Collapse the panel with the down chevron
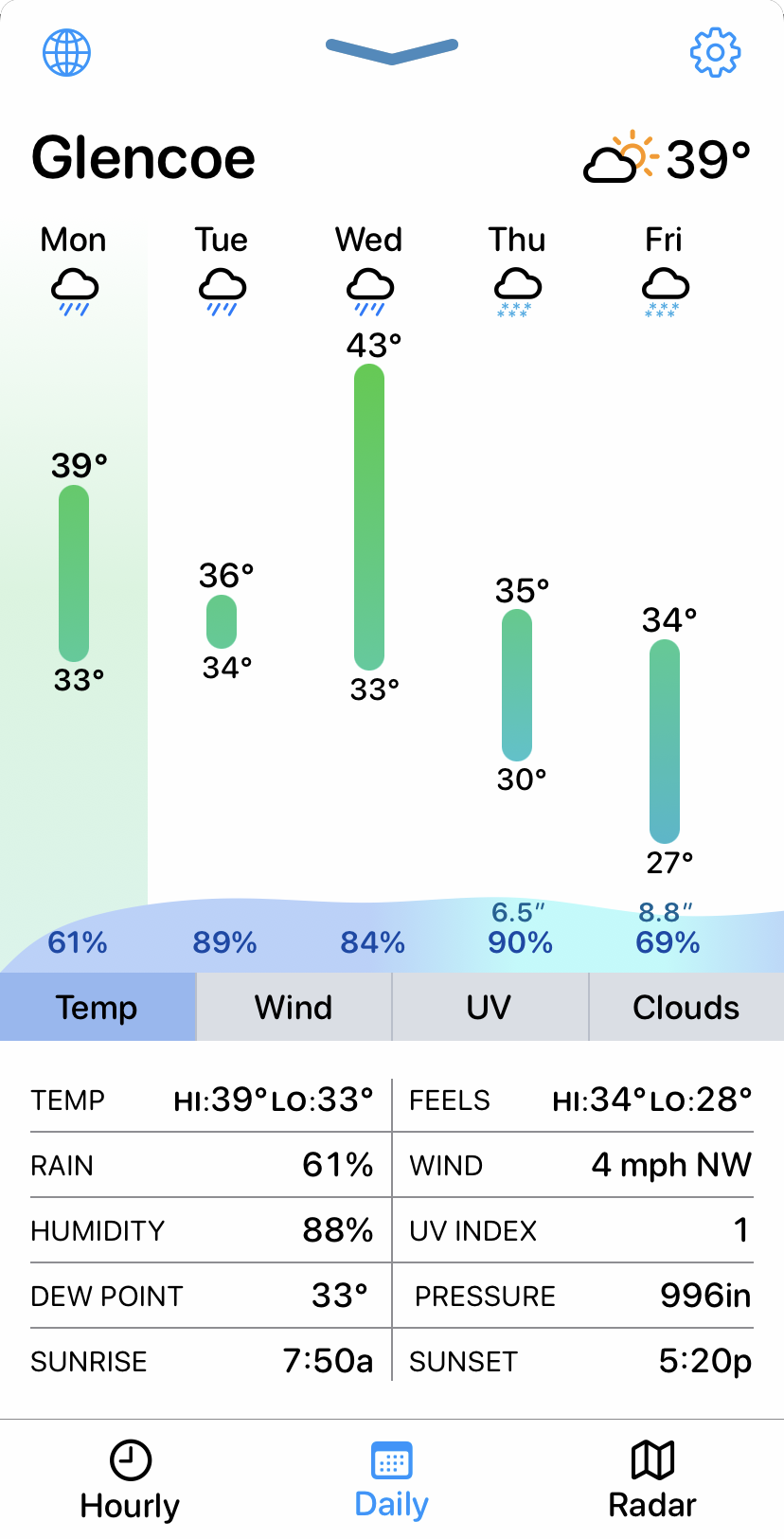 coord(392,51)
